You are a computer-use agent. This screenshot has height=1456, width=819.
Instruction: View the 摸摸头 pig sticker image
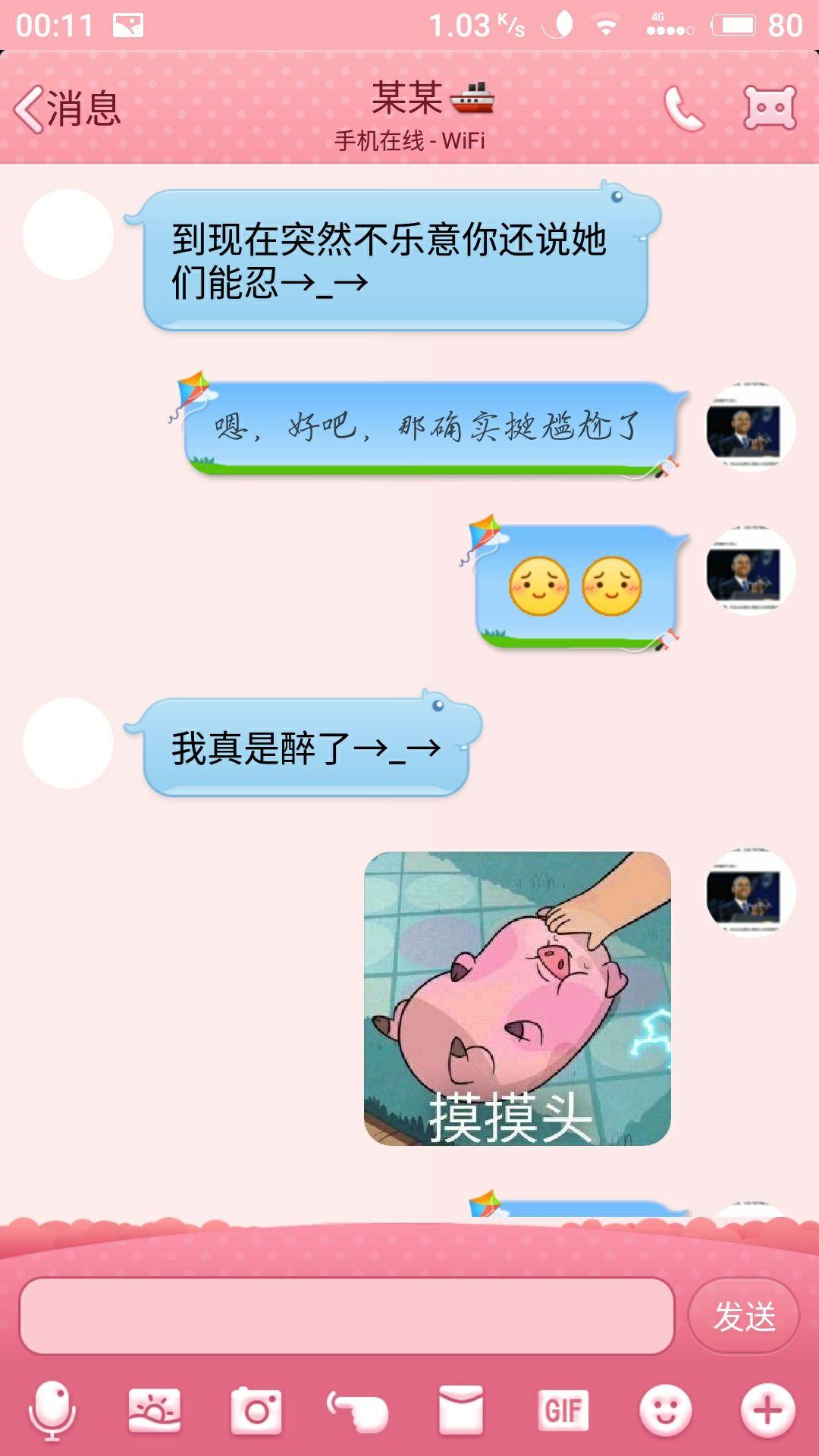tap(517, 998)
